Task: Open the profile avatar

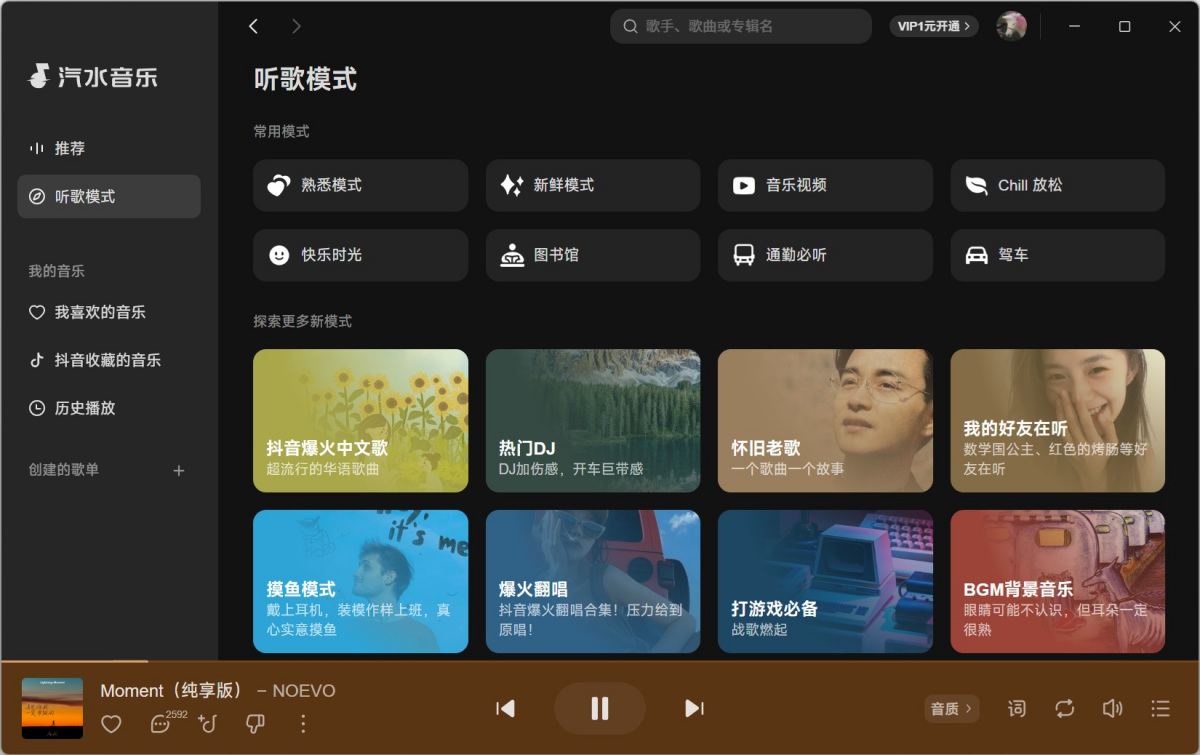Action: pos(1012,27)
